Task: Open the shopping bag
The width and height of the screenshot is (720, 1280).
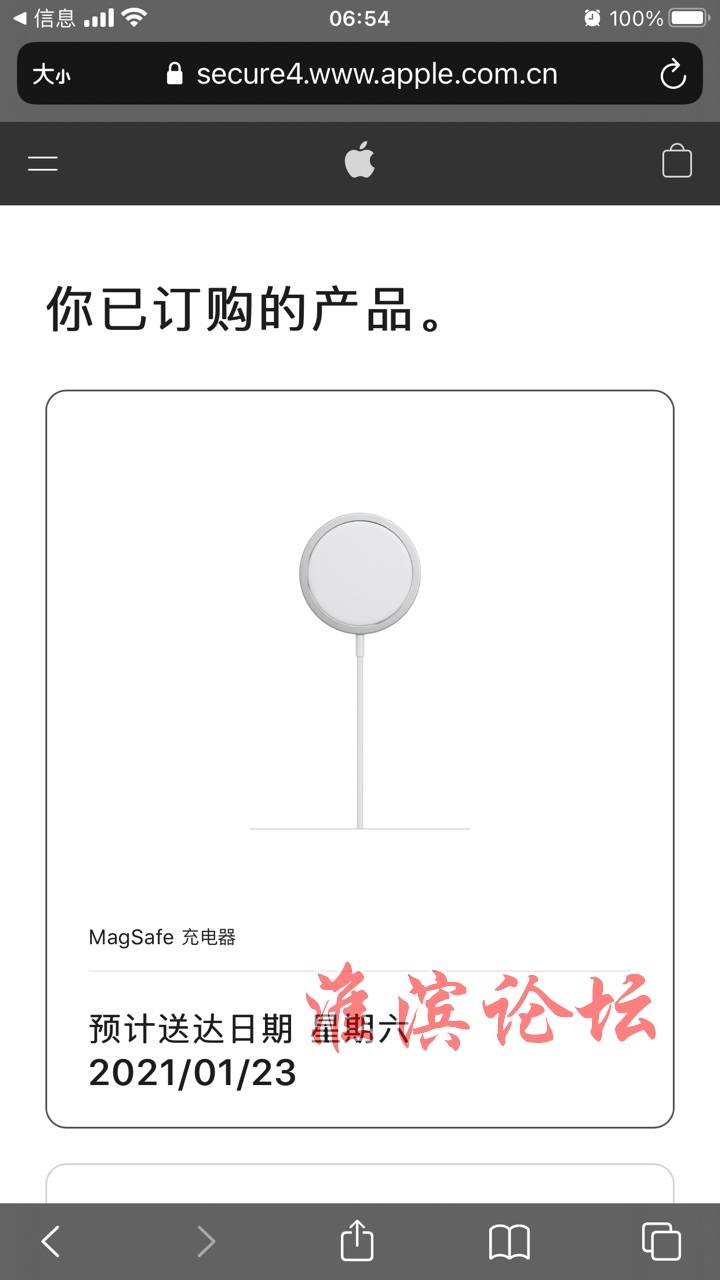Action: 677,162
